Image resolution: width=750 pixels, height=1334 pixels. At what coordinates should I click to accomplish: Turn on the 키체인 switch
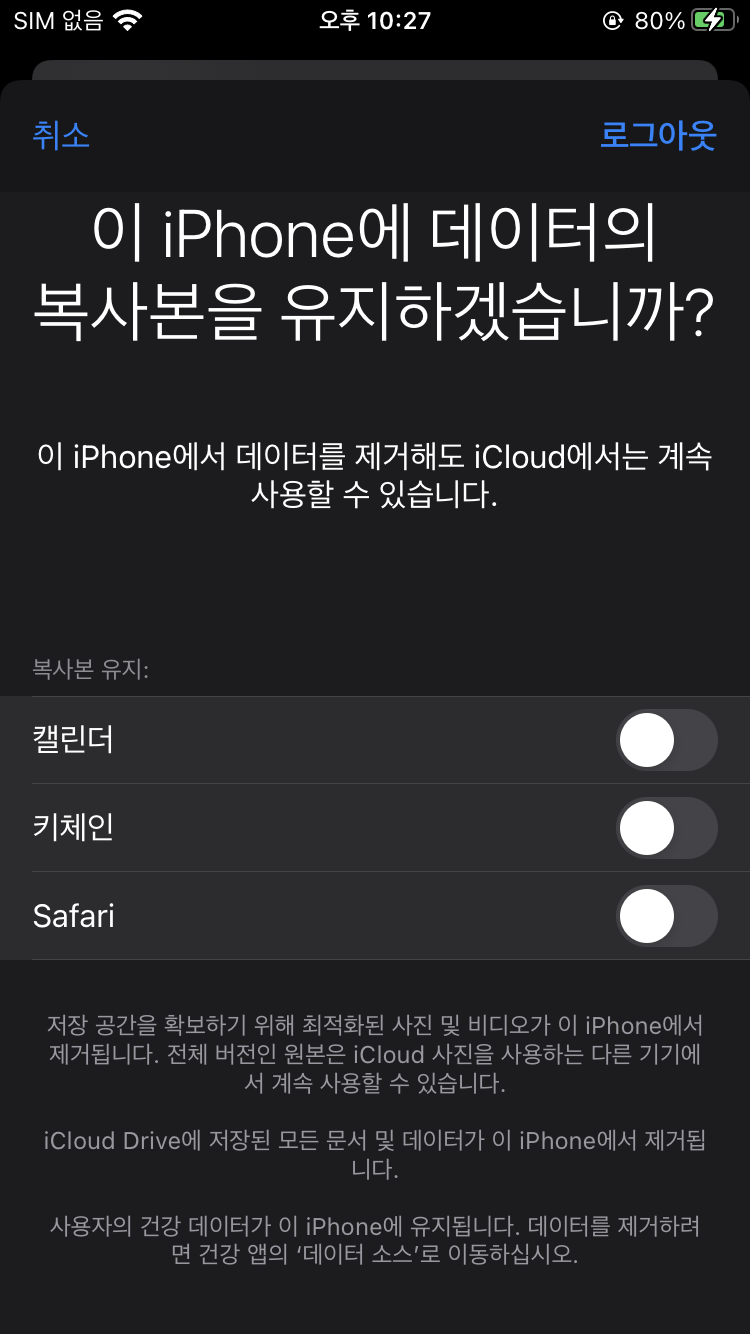[666, 828]
